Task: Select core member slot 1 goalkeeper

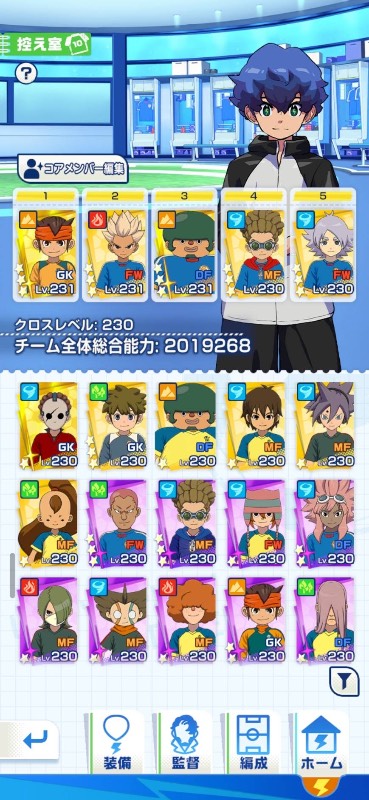Action: click(46, 245)
